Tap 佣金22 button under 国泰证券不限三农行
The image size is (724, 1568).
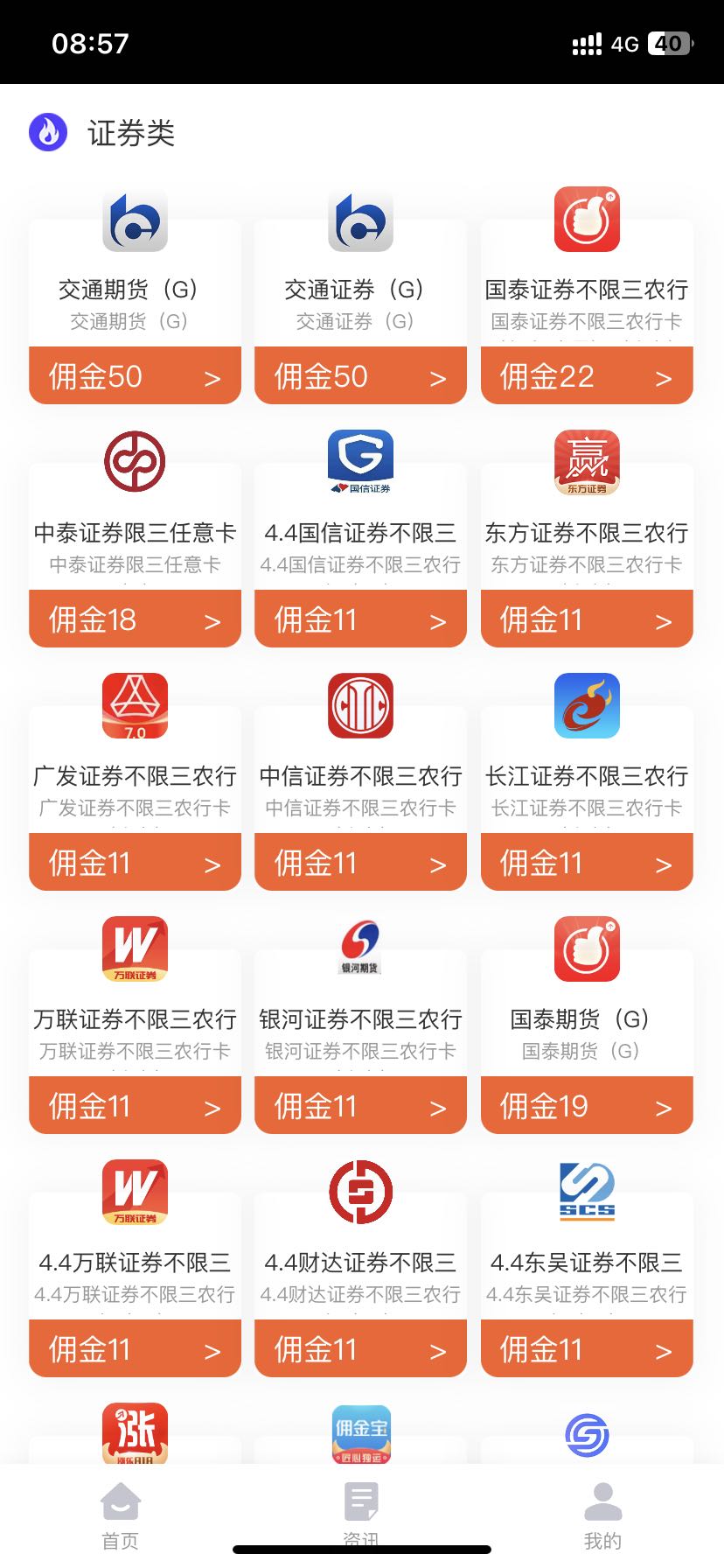point(587,376)
